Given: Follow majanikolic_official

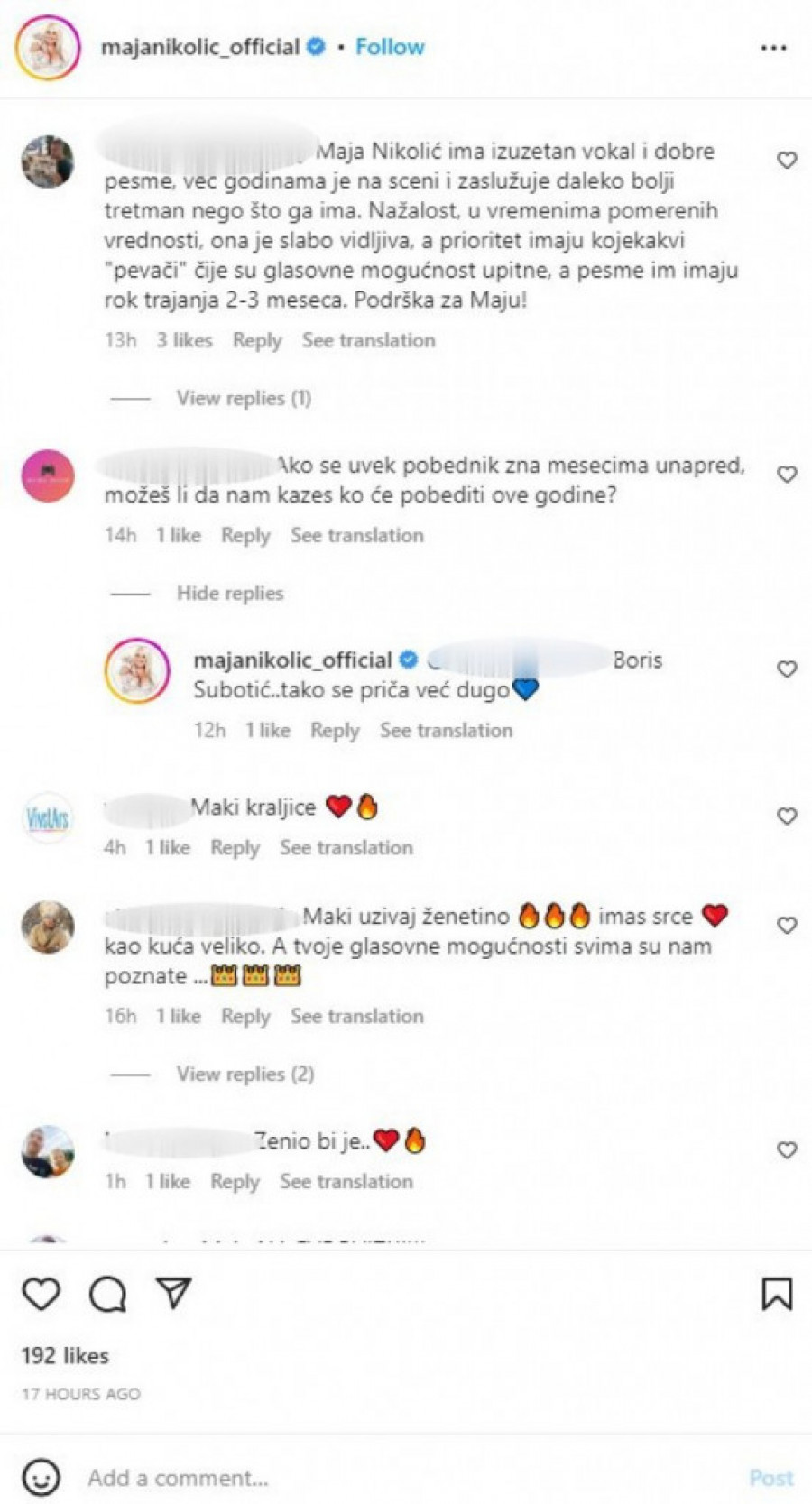Looking at the screenshot, I should pyautogui.click(x=389, y=47).
